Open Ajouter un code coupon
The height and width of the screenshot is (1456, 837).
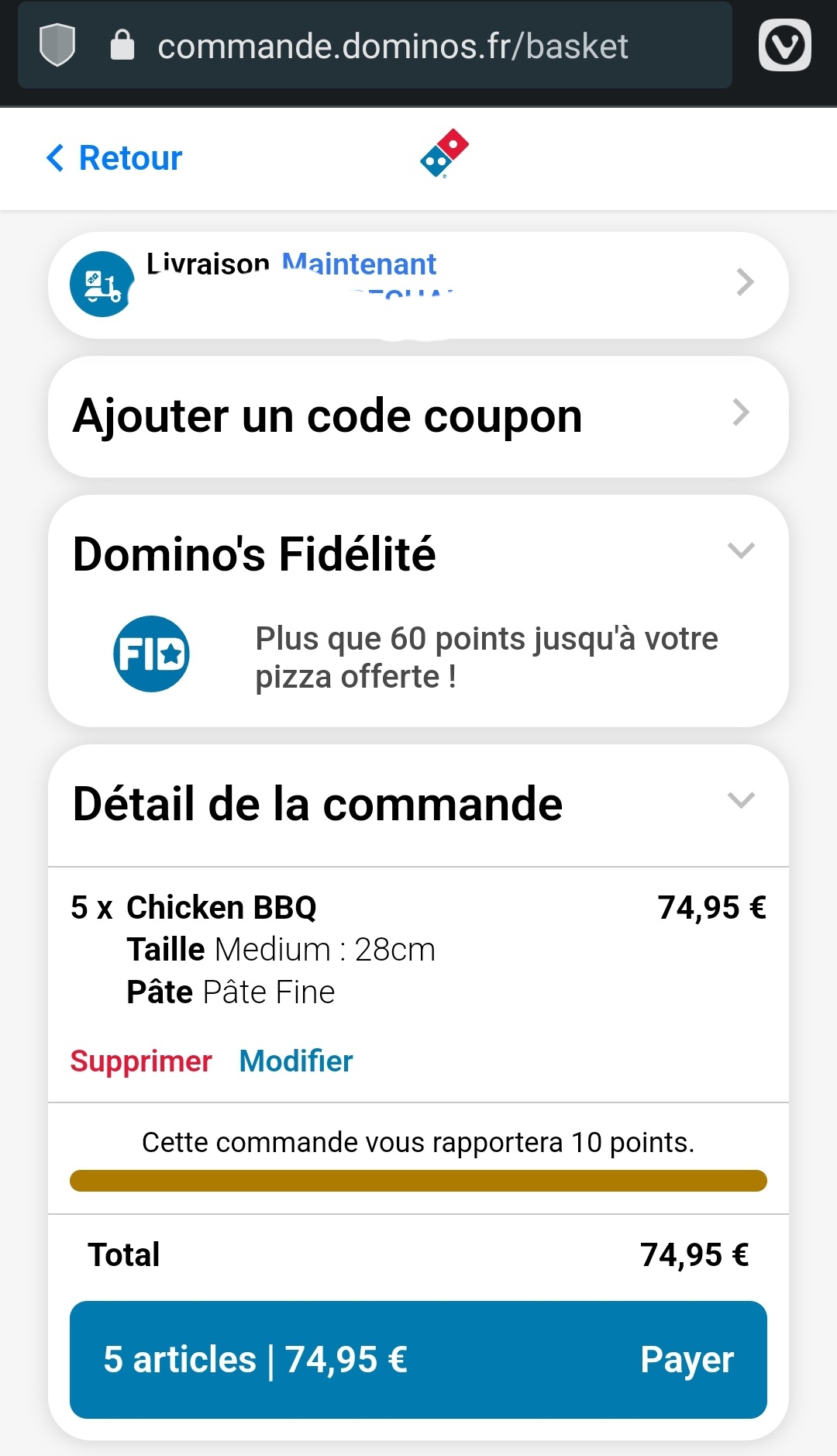(x=418, y=416)
